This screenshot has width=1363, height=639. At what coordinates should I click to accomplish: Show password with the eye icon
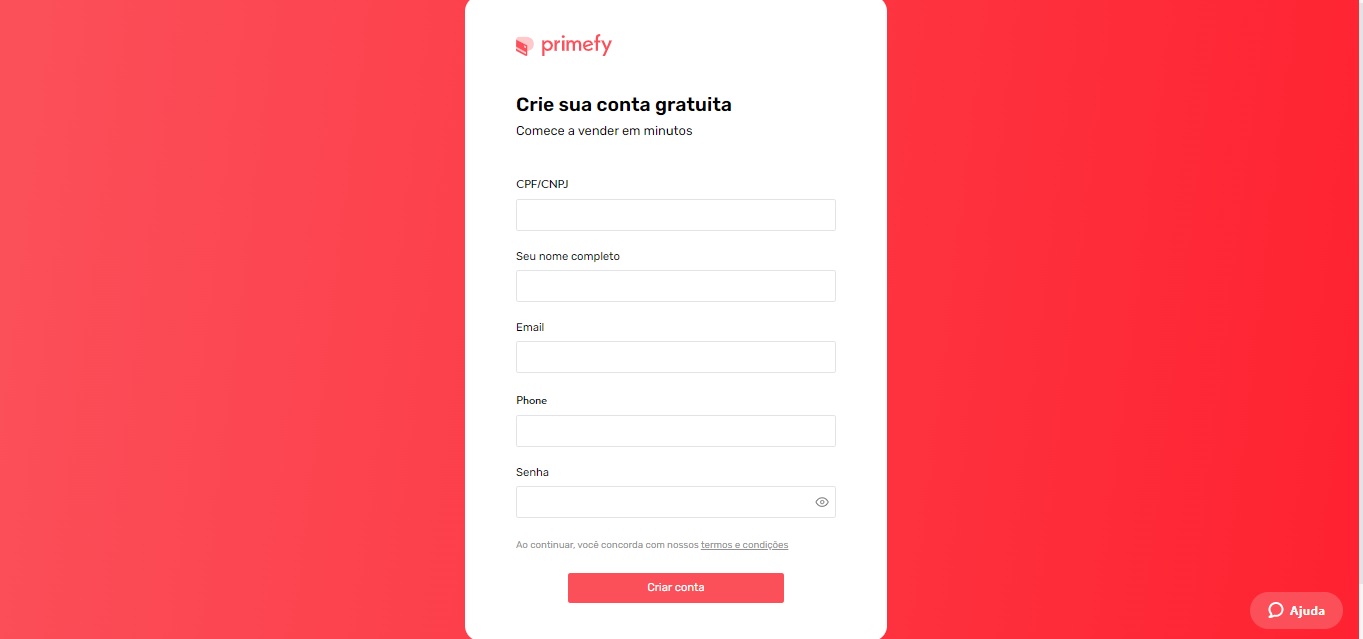pyautogui.click(x=822, y=502)
